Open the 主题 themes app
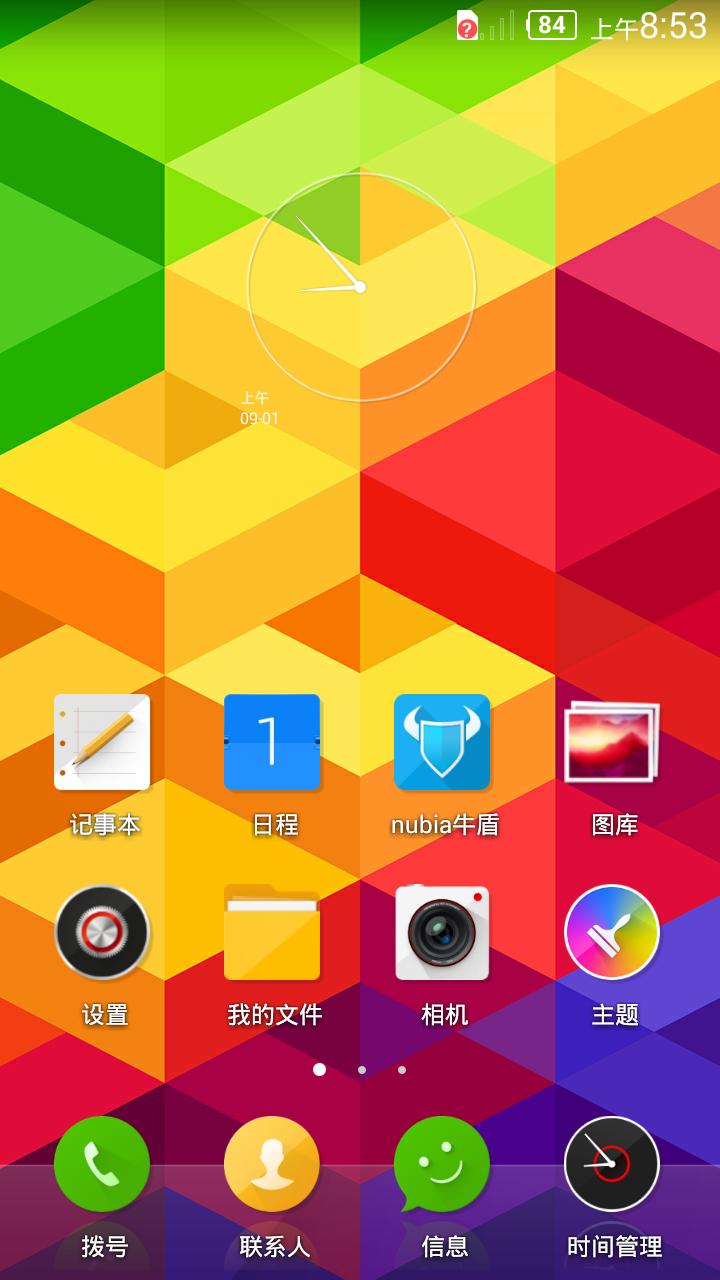The height and width of the screenshot is (1280, 720). [x=612, y=932]
